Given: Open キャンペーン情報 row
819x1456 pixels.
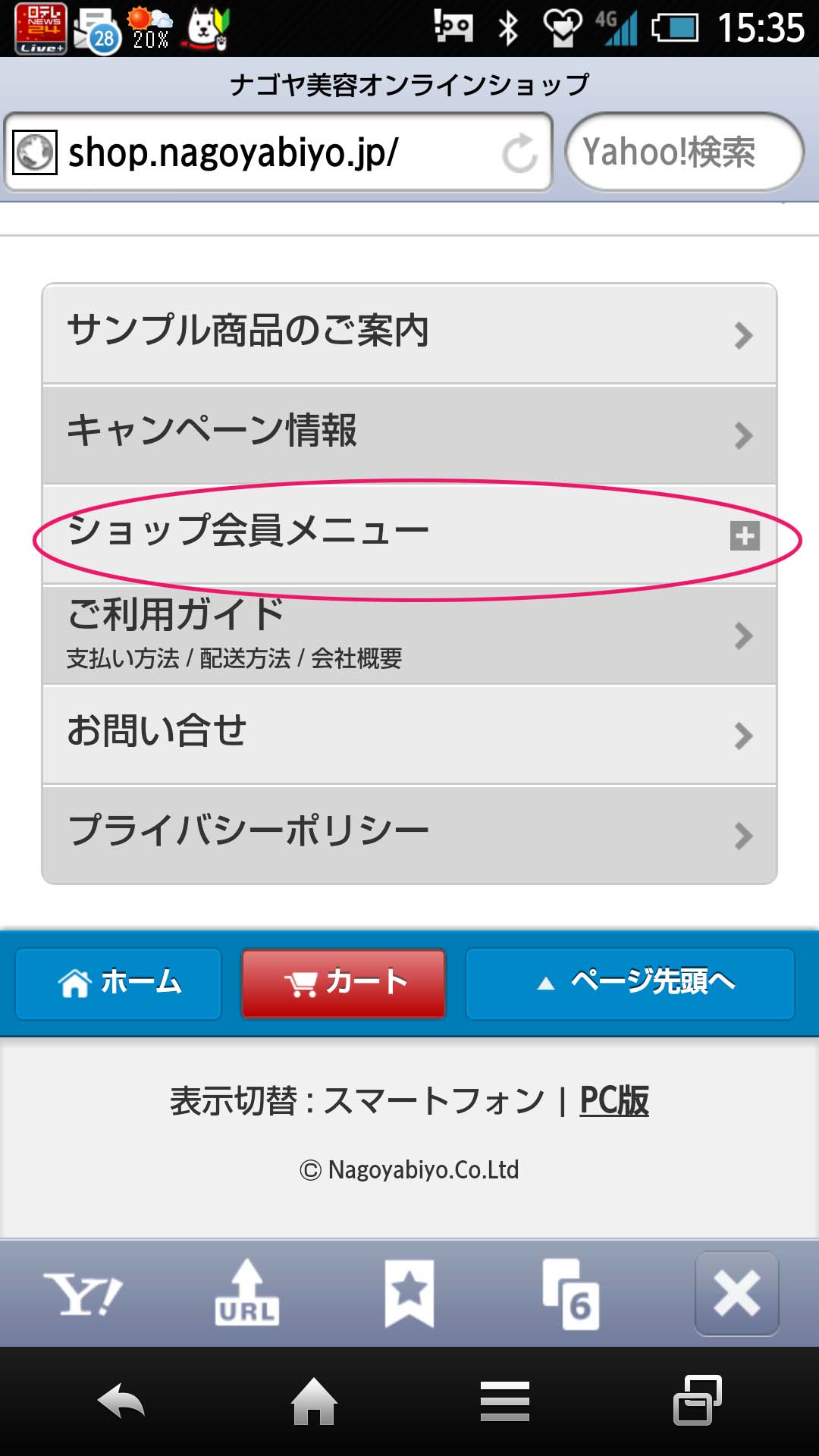Looking at the screenshot, I should (x=409, y=434).
